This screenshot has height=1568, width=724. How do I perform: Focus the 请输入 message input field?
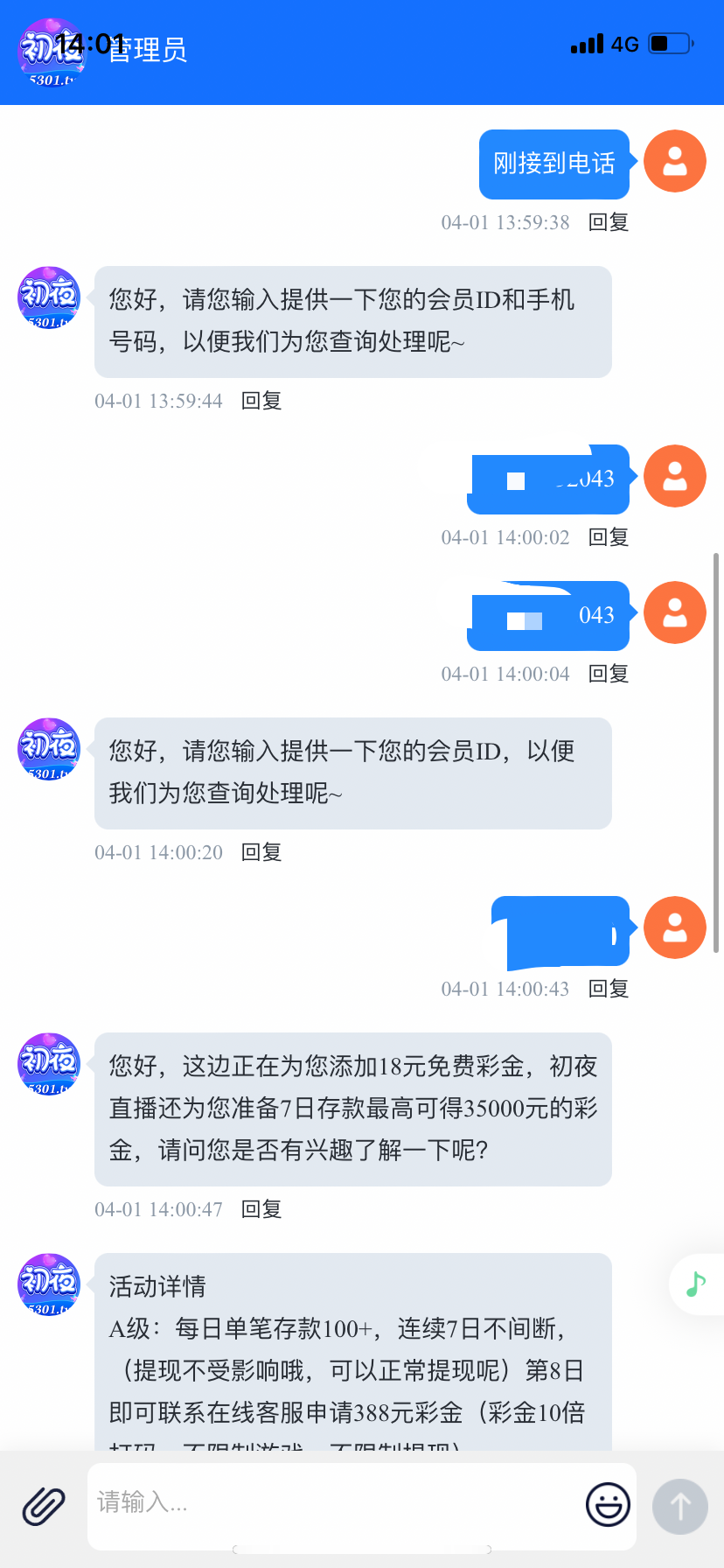tap(332, 1503)
